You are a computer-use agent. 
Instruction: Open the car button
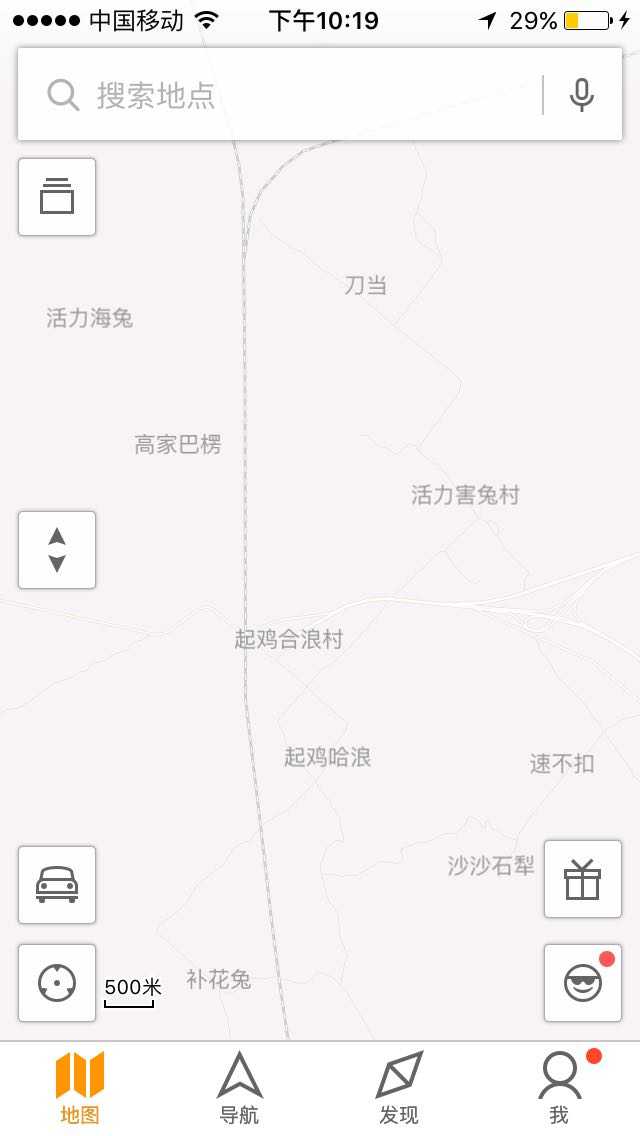pyautogui.click(x=57, y=885)
